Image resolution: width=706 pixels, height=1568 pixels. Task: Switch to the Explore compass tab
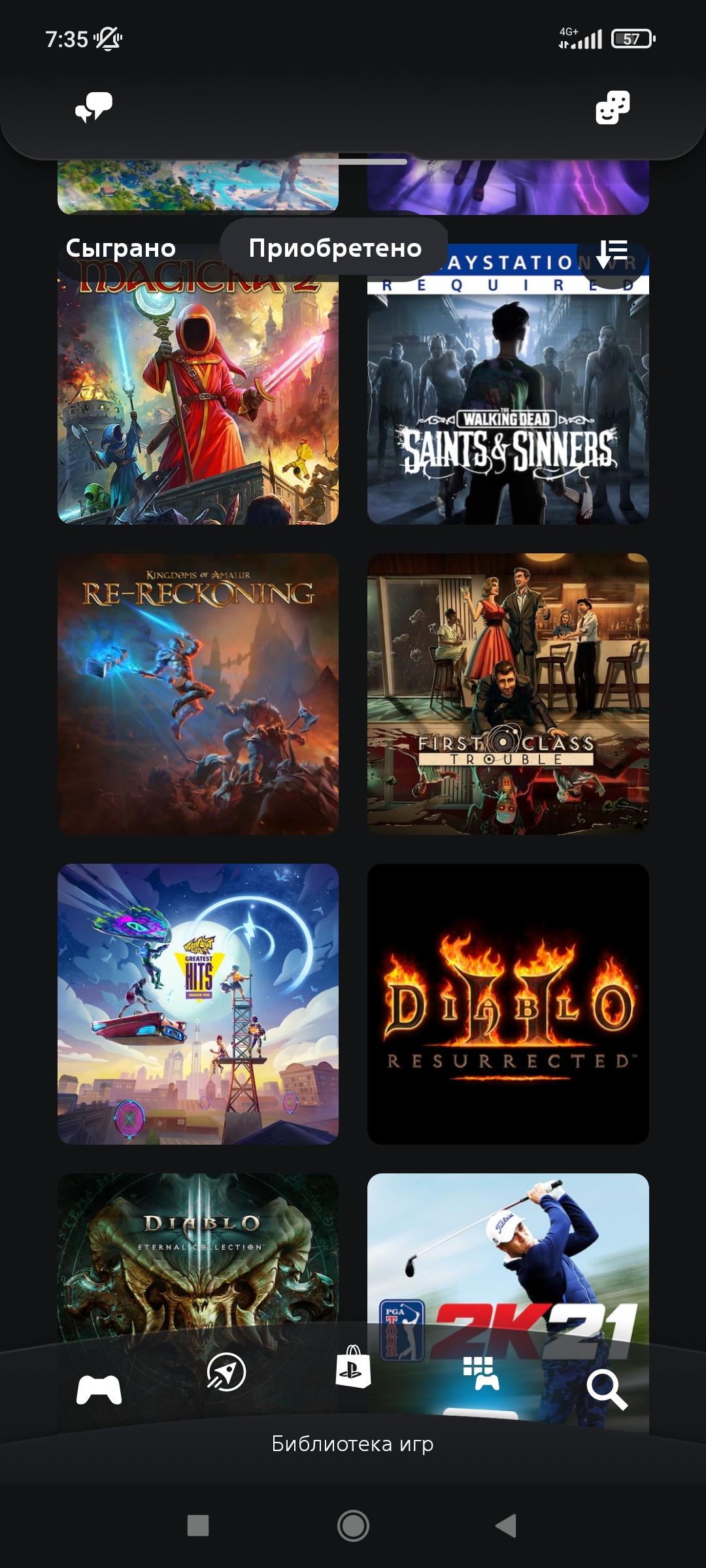point(226,1372)
